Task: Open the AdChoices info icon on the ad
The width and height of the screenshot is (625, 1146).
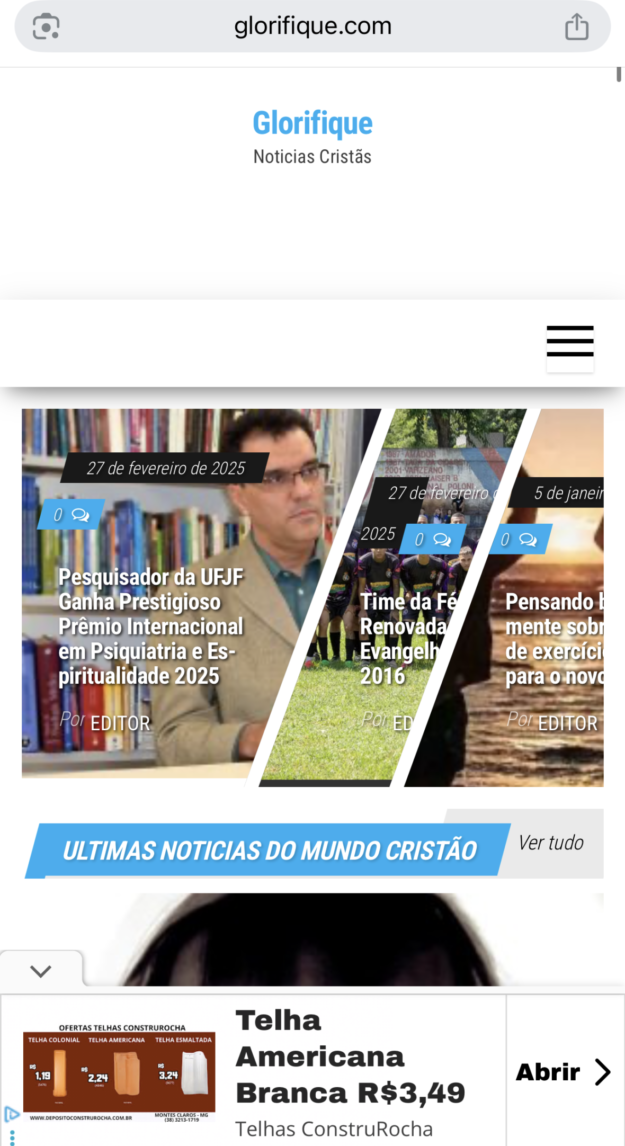Action: pos(11,1114)
